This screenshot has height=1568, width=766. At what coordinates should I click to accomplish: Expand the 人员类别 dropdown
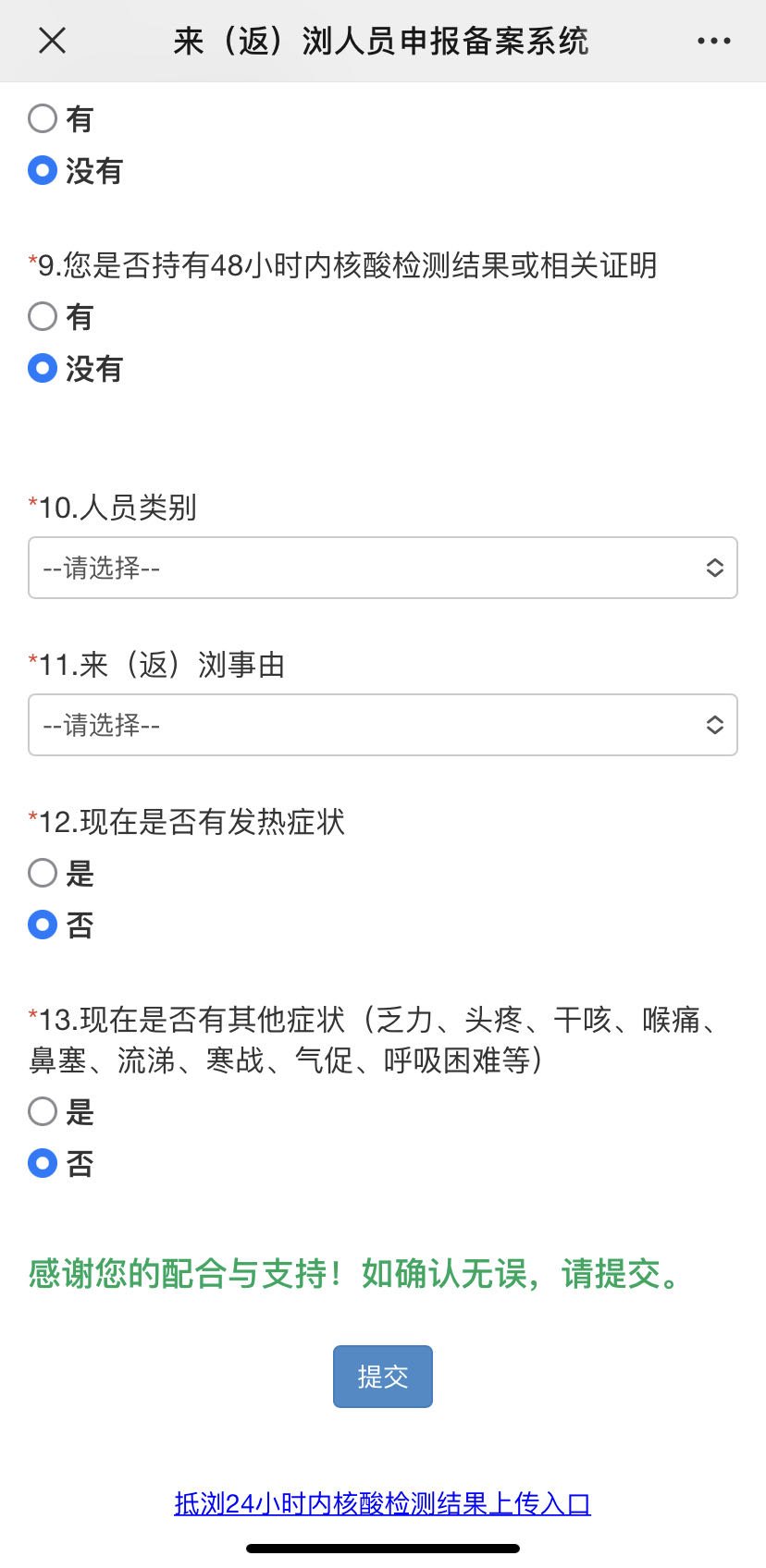[382, 568]
